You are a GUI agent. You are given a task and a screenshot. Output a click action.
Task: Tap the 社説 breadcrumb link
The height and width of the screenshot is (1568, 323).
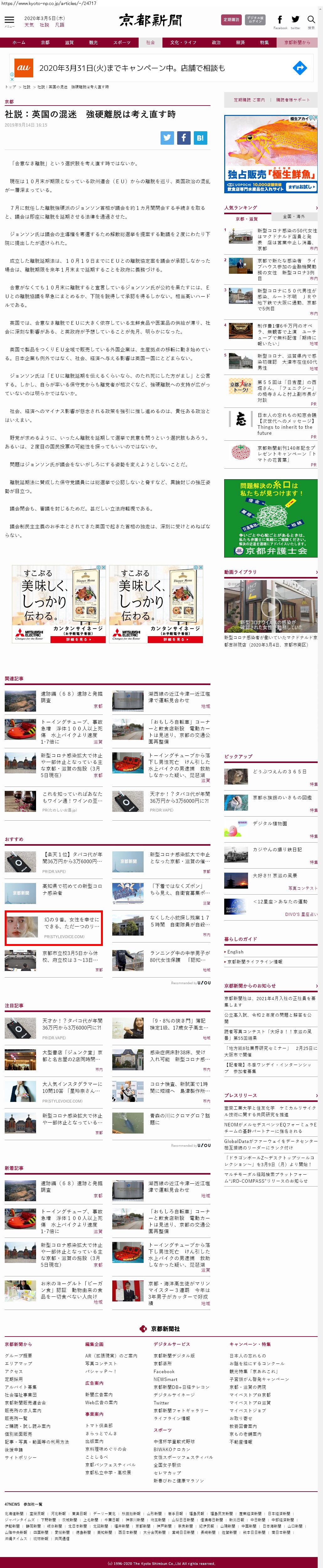point(26,87)
